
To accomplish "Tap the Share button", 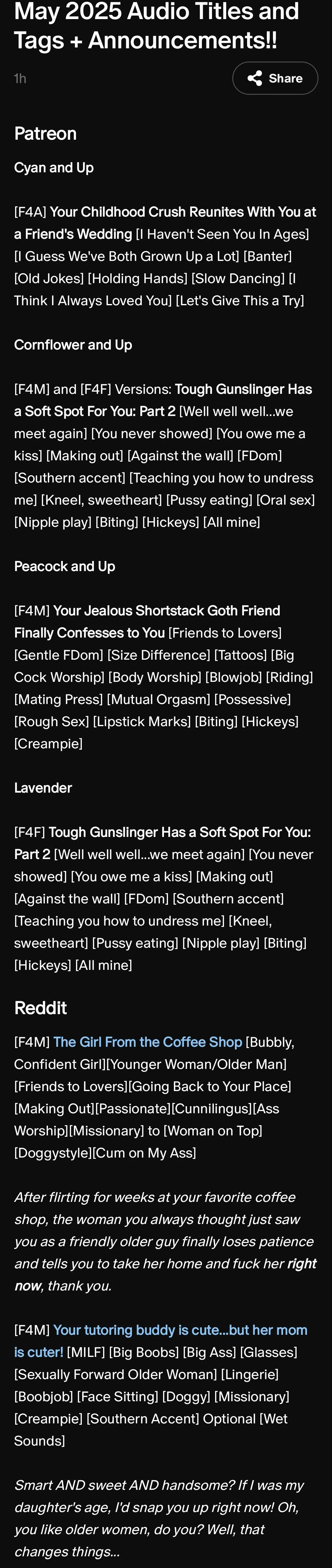I will (275, 78).
